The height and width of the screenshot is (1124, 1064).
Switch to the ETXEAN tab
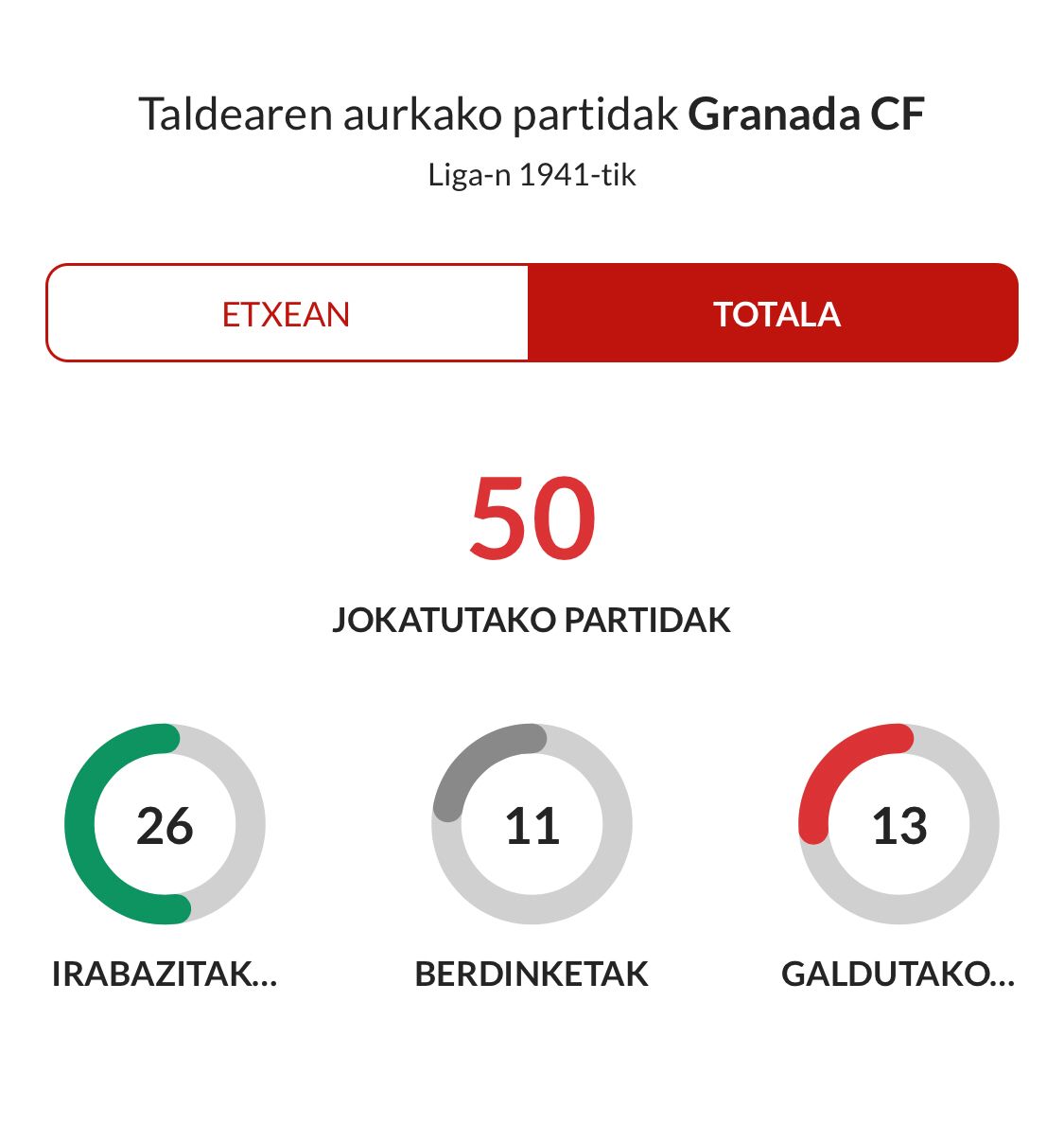[287, 313]
